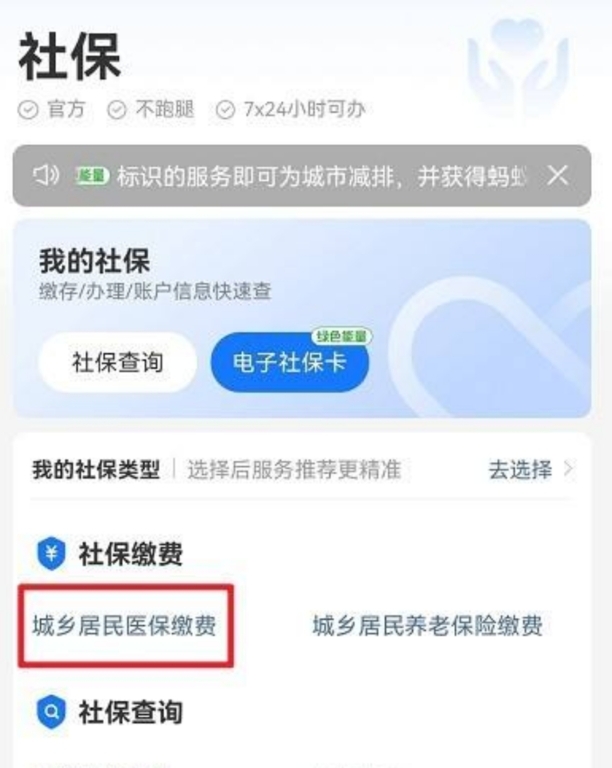Open 城乡居民养老保险缴费
Image resolution: width=612 pixels, height=768 pixels.
(x=427, y=627)
